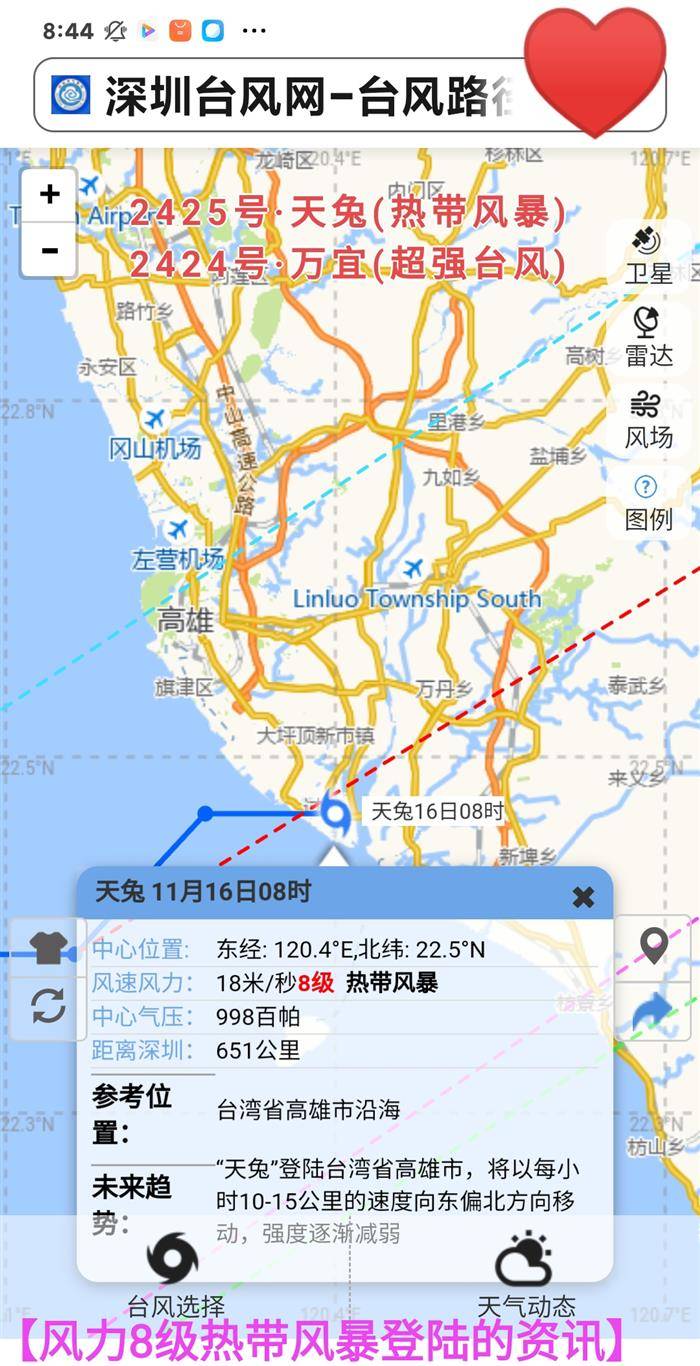
Task: Enable the 风场 wind field layer
Action: click(x=648, y=419)
